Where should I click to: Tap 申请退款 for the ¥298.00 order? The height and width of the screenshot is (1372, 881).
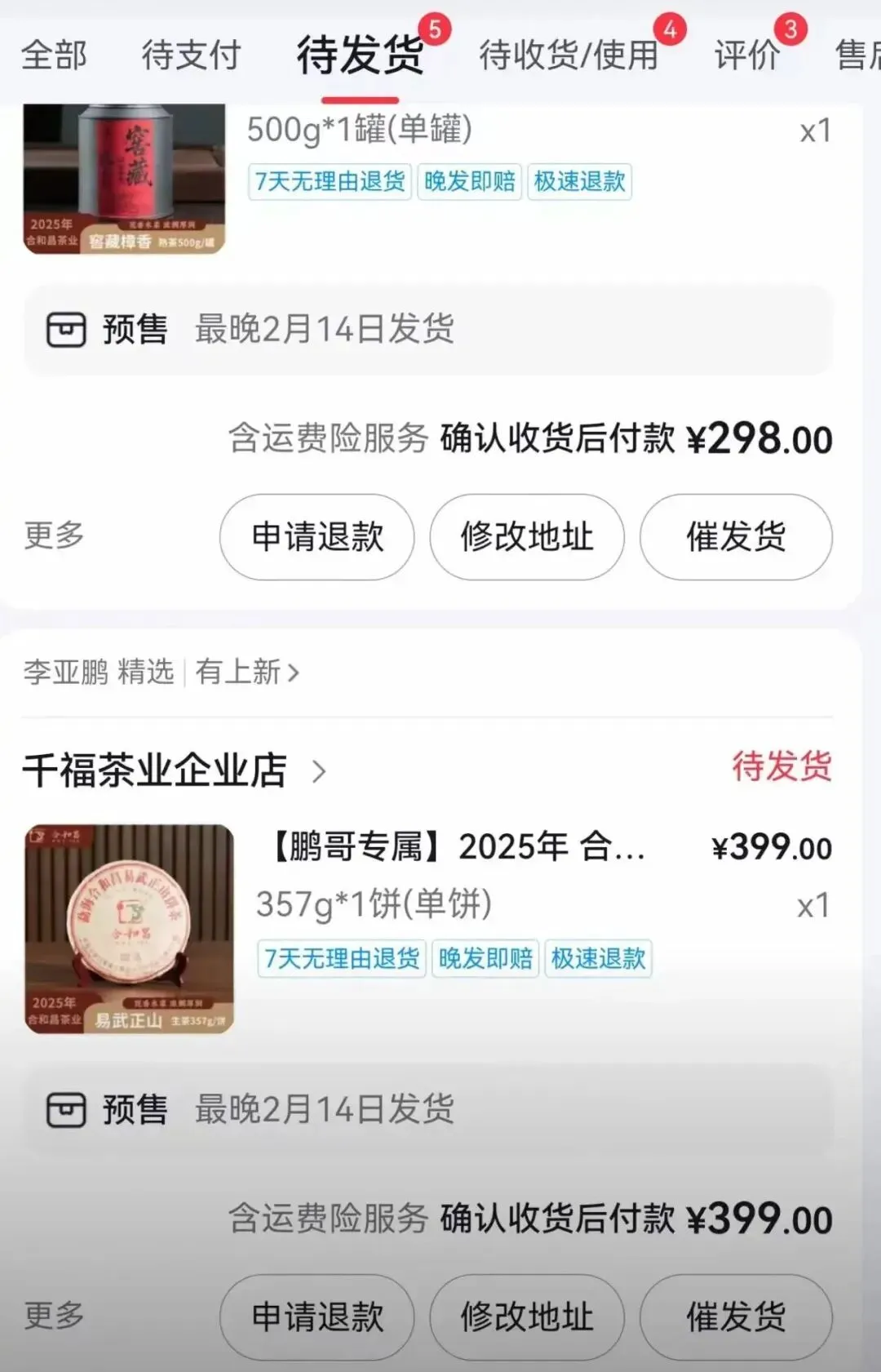[317, 537]
